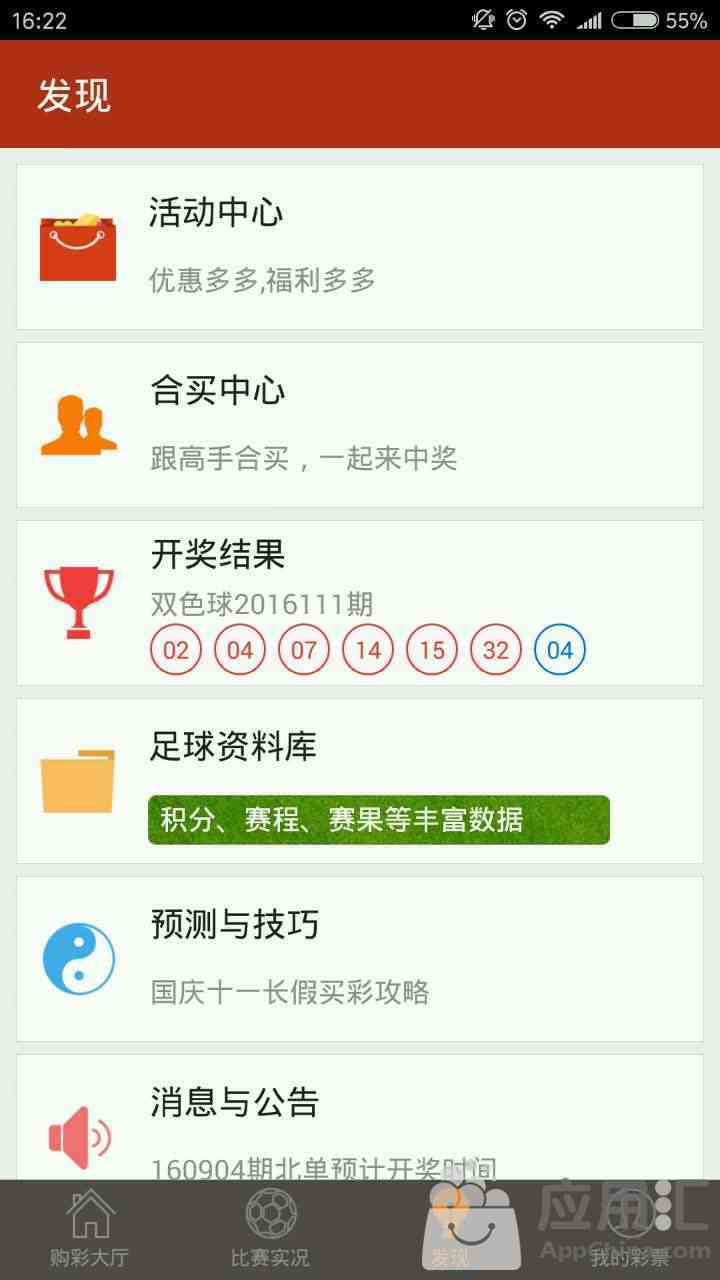Switch to the 购彩大厅 tab
Image resolution: width=720 pixels, height=1280 pixels.
(x=90, y=1230)
